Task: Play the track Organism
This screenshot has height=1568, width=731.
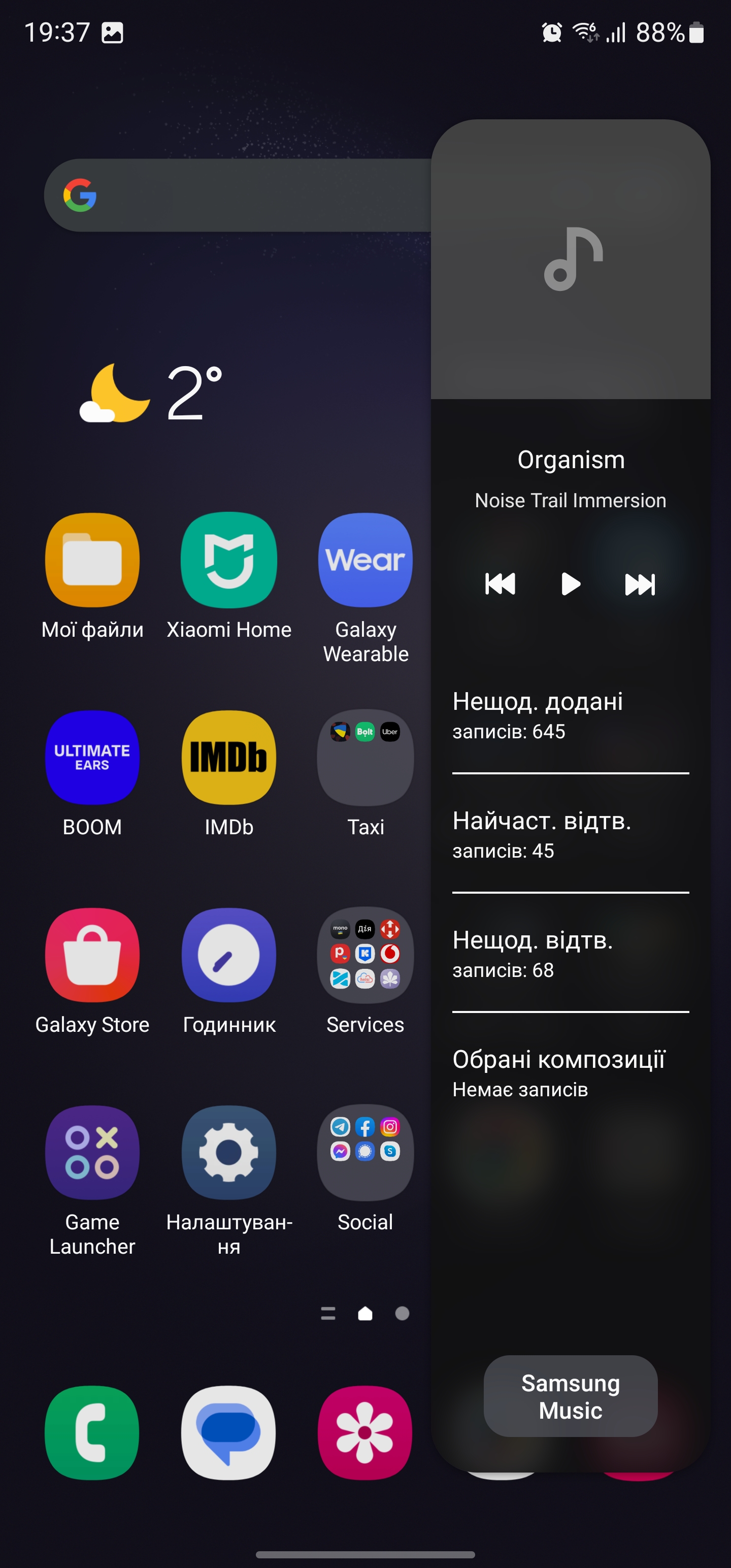Action: 570,584
